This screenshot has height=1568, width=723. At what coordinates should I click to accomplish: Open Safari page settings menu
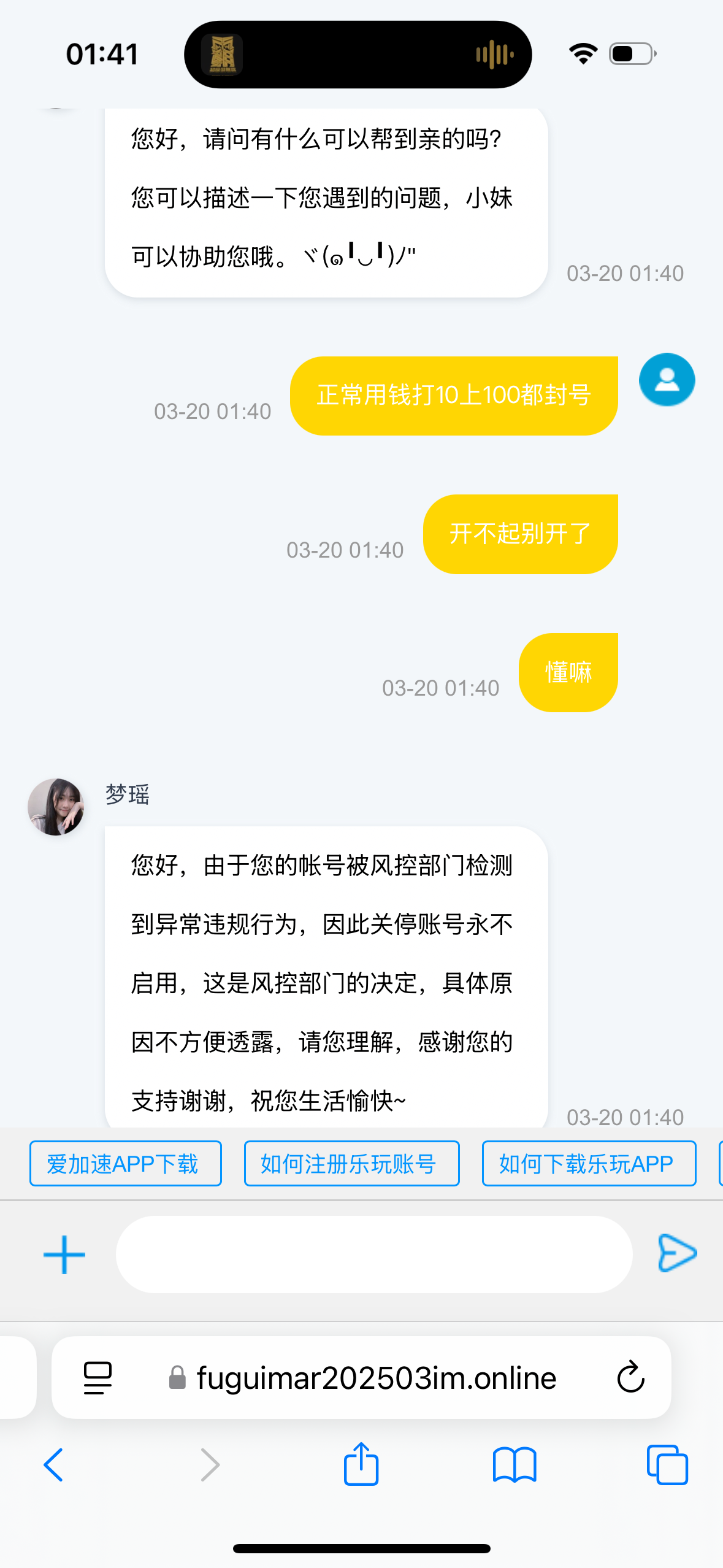click(x=98, y=1378)
